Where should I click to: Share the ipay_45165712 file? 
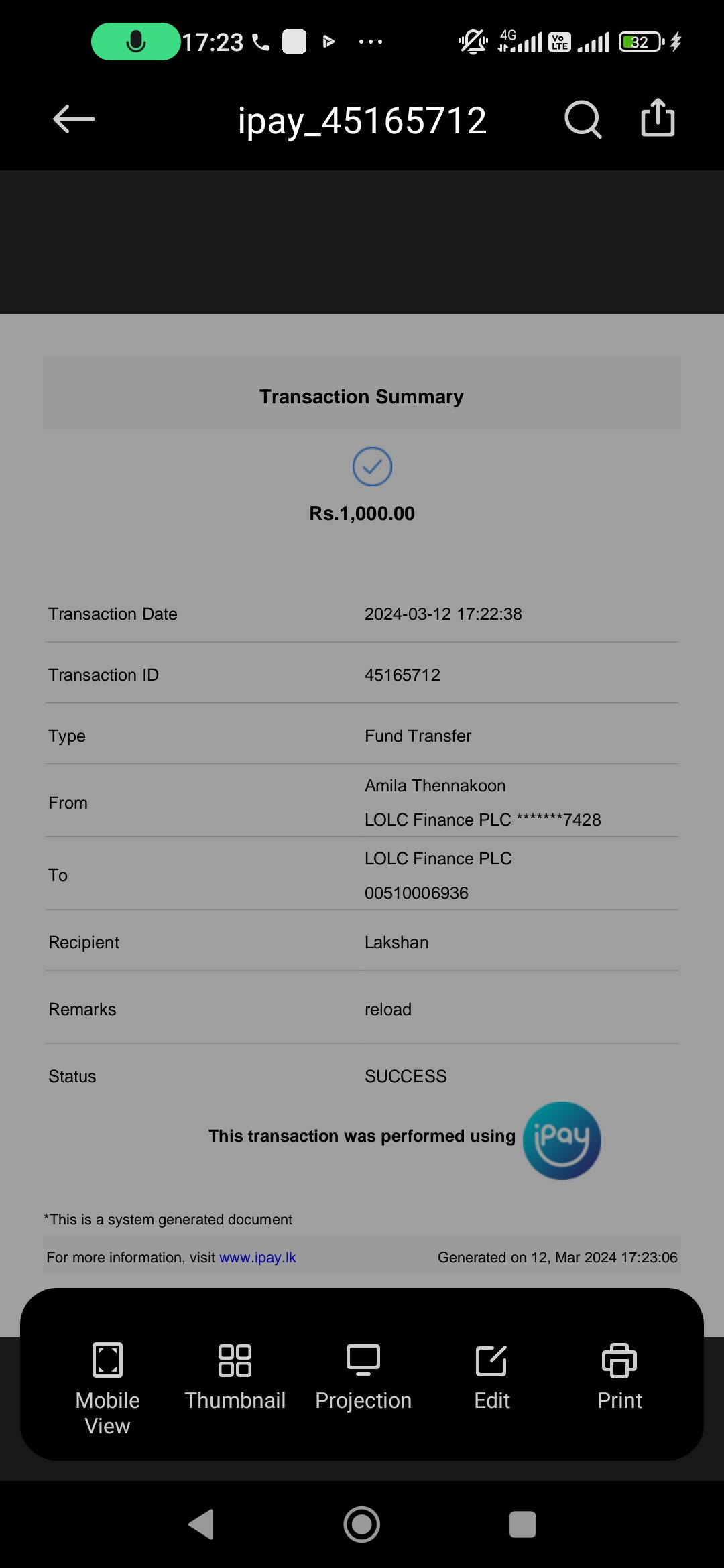pos(658,119)
